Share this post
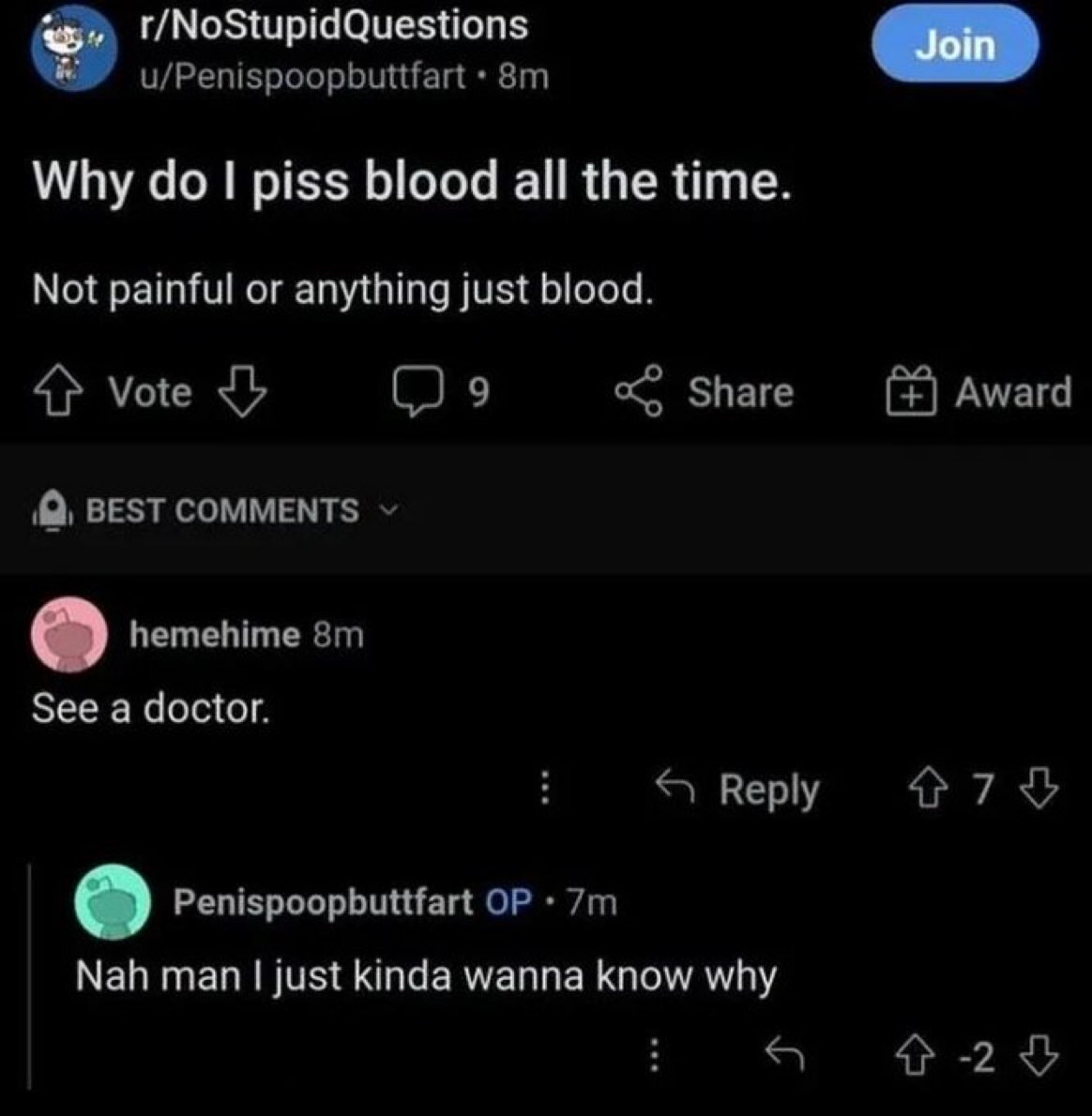 pyautogui.click(x=705, y=392)
